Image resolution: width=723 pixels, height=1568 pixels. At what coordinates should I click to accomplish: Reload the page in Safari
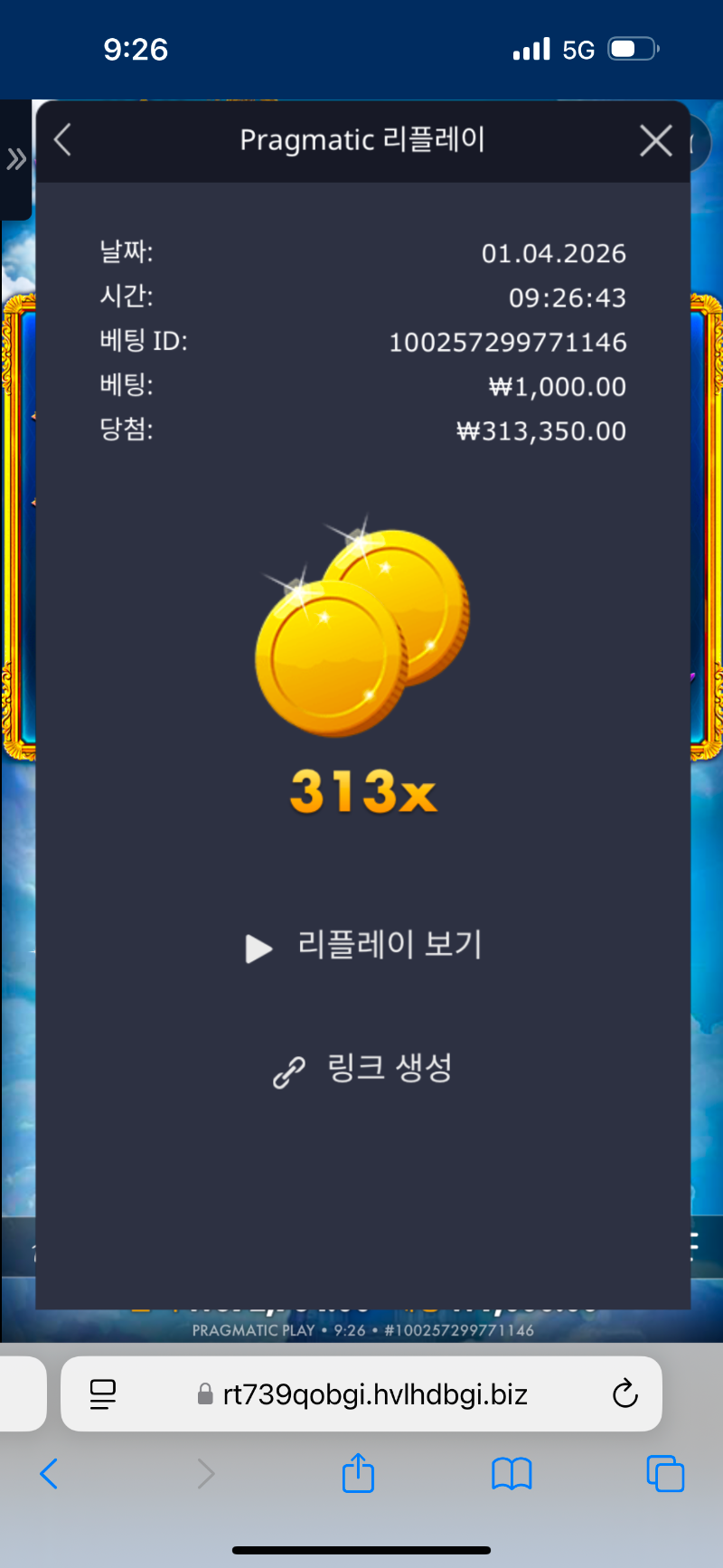(624, 1394)
